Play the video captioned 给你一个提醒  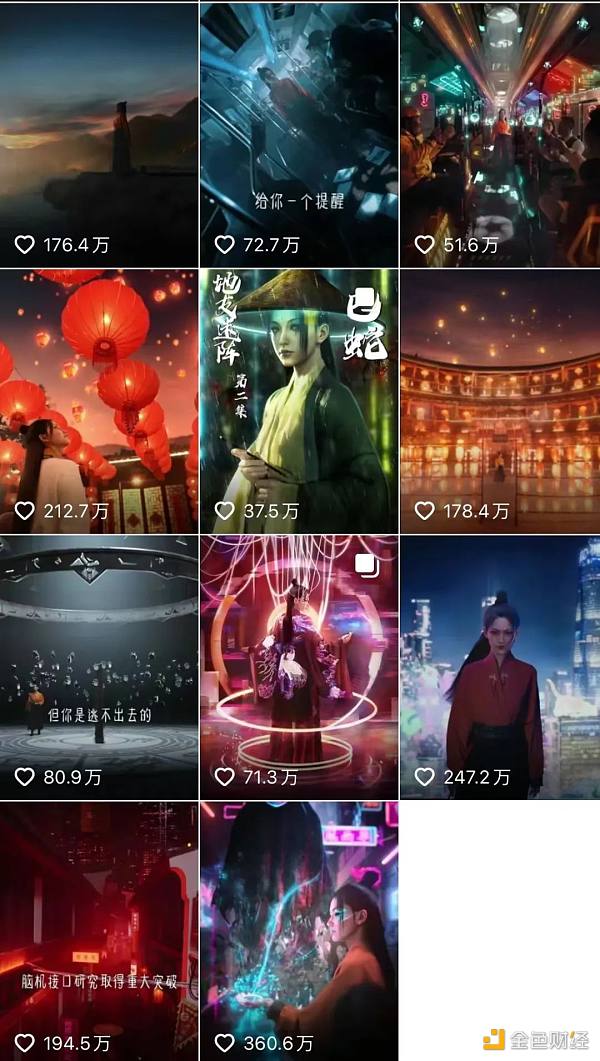(299, 133)
